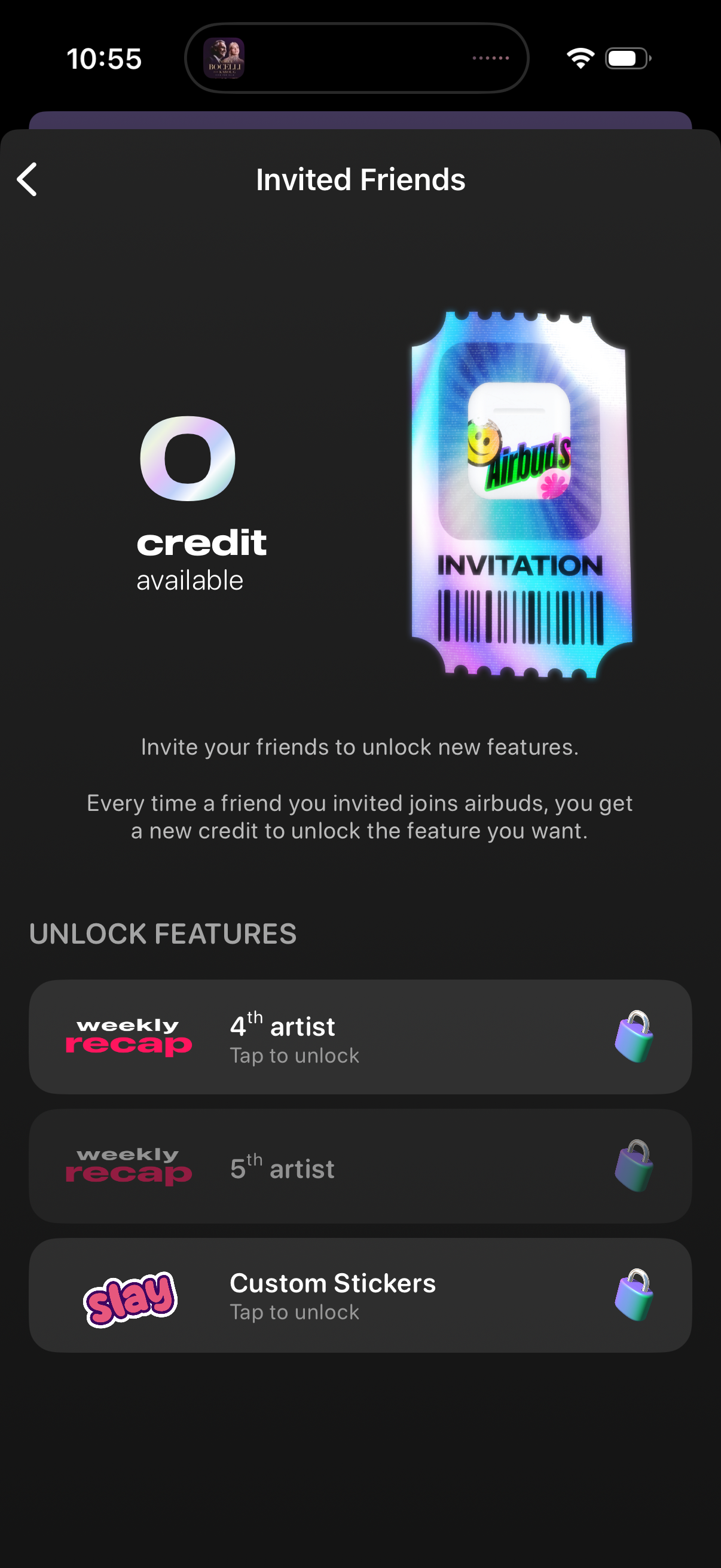The height and width of the screenshot is (1568, 721).
Task: Tap to unlock Custom Stickers
Action: [360, 1295]
